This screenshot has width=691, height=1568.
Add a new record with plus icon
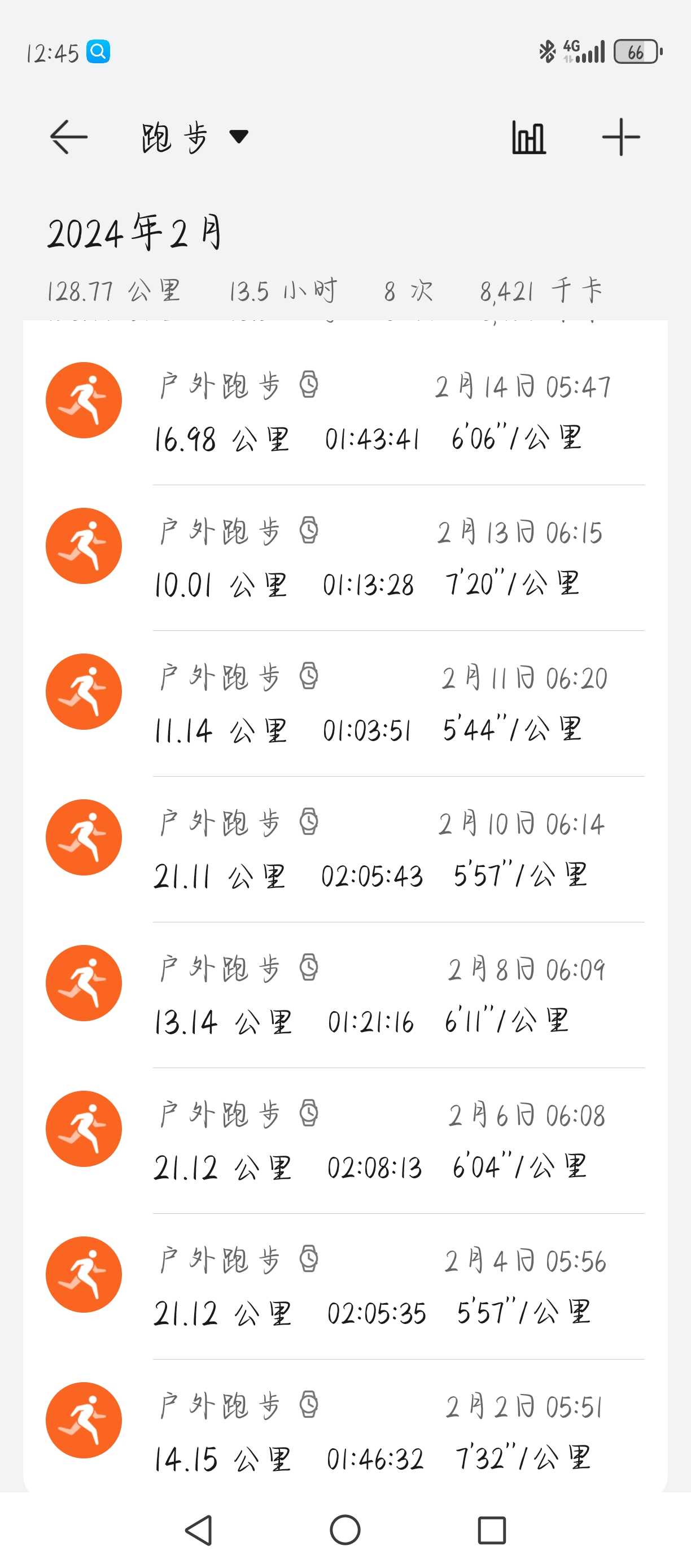click(x=621, y=137)
